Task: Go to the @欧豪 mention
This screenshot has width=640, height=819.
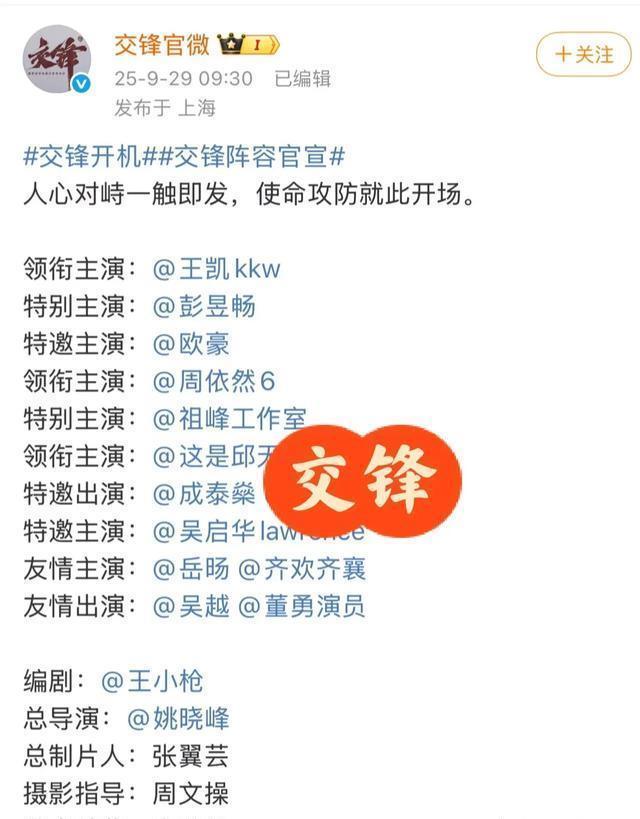Action: click(191, 344)
